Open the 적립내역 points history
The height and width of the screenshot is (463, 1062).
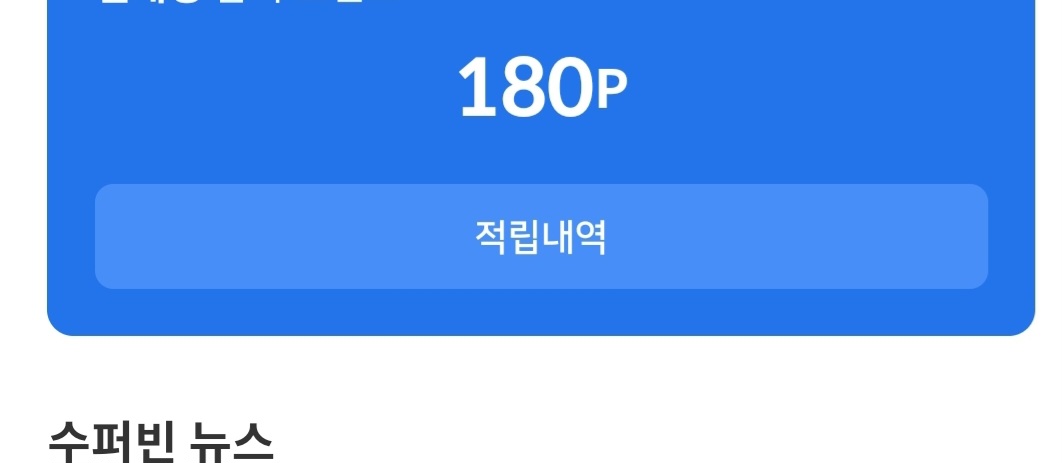[x=541, y=237]
